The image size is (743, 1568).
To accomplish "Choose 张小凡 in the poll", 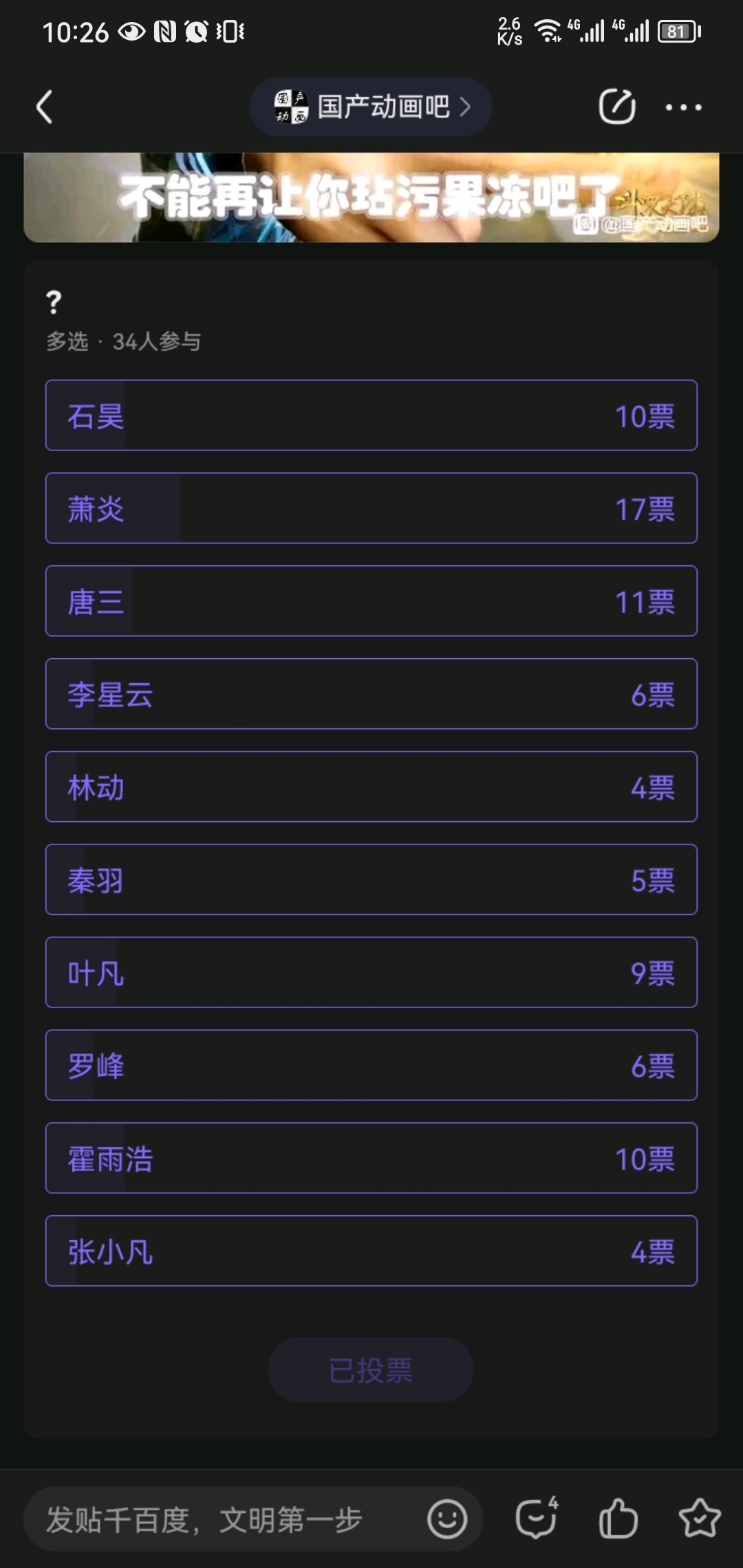I will pos(371,1251).
